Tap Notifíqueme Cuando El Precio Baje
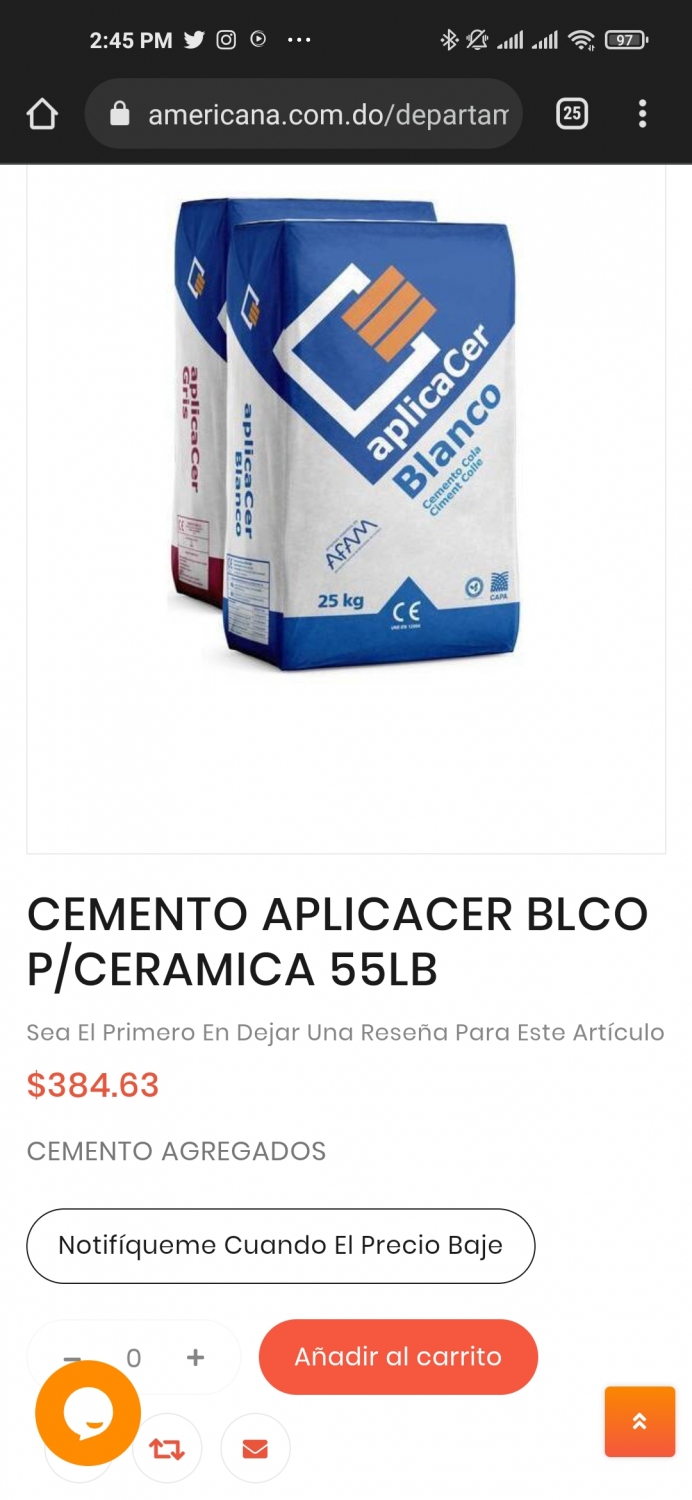 [x=280, y=1245]
